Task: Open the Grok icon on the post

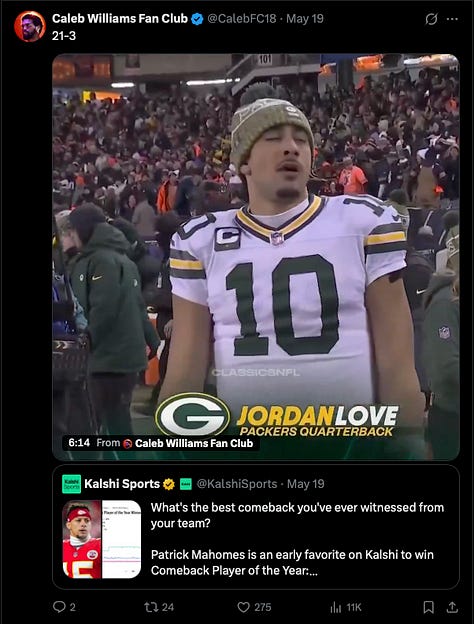Action: coord(431,19)
